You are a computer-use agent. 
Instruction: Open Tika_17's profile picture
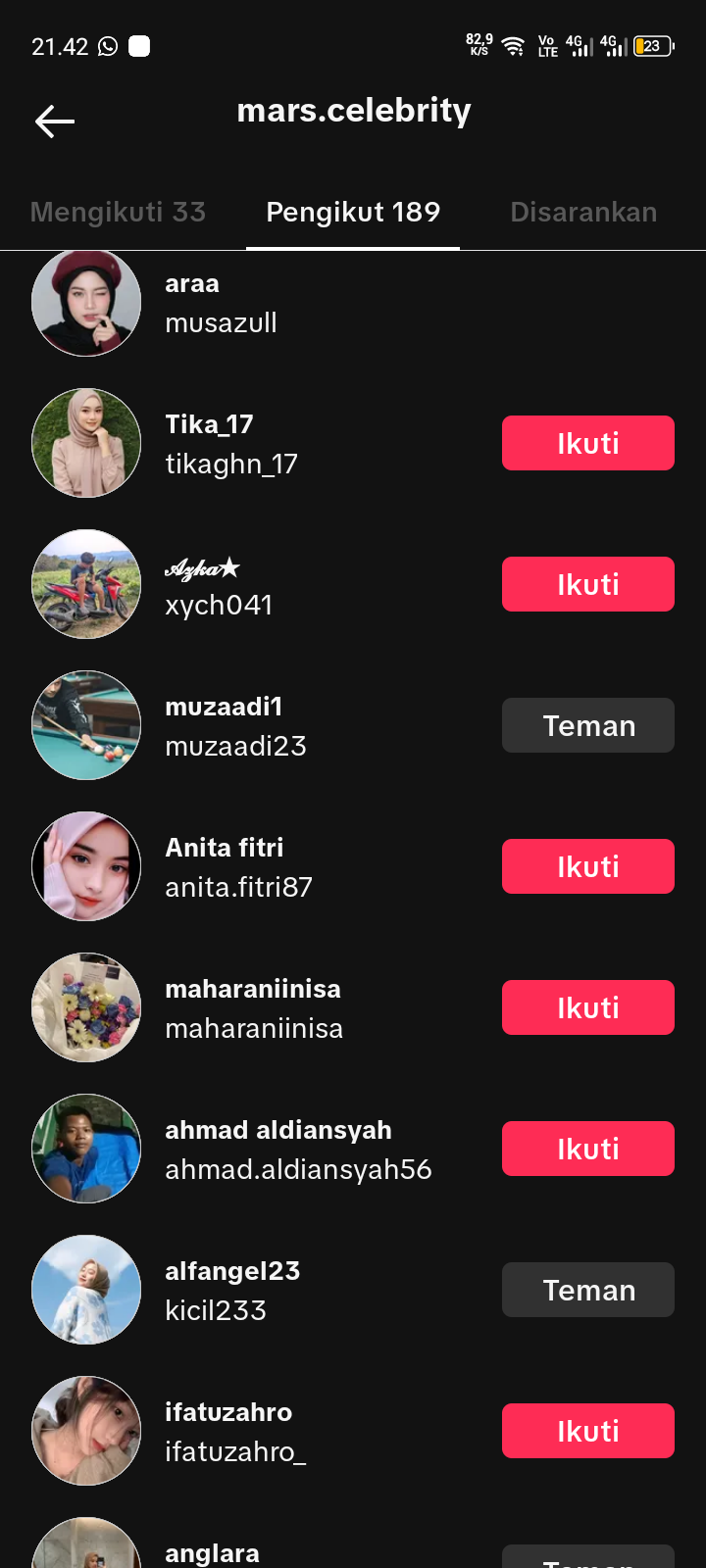[86, 443]
